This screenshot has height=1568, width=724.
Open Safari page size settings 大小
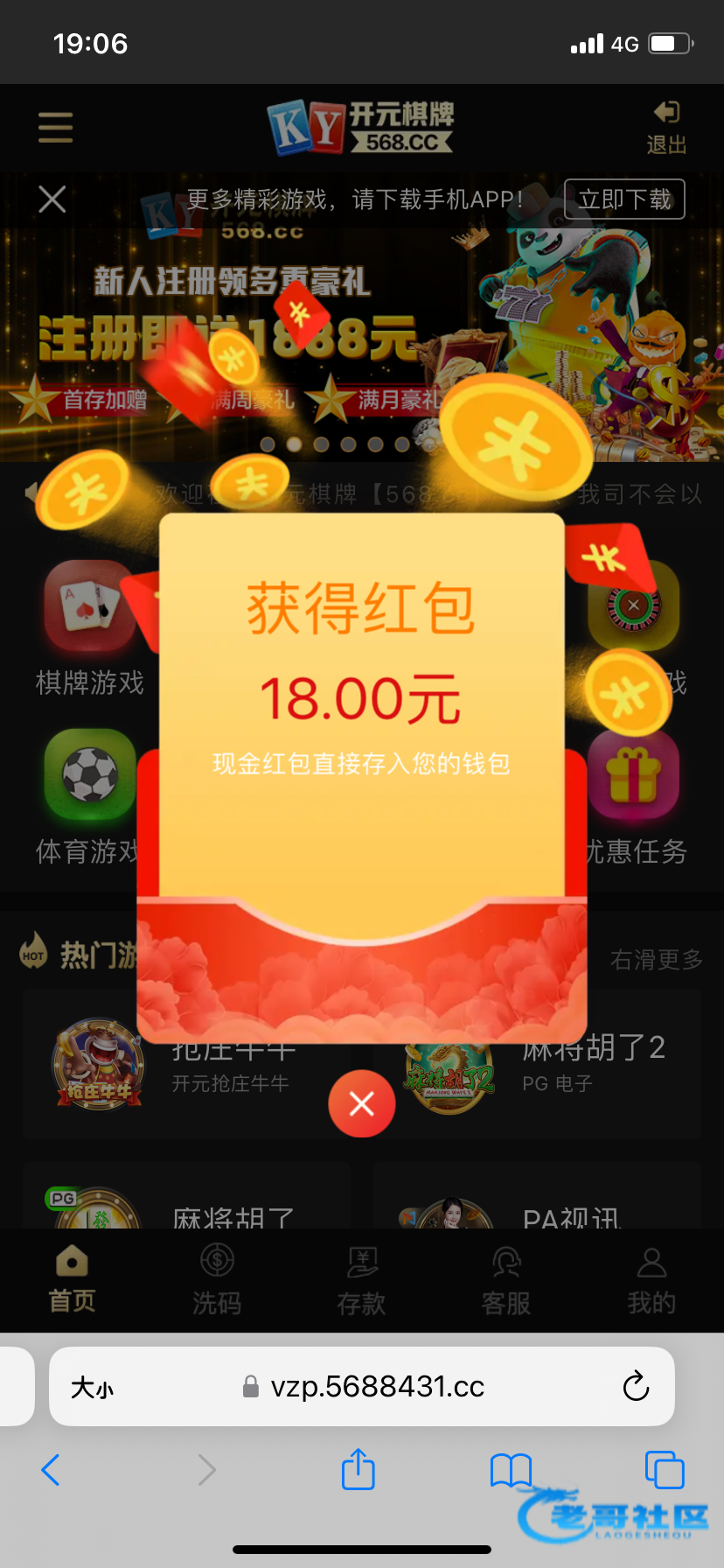[x=92, y=1388]
